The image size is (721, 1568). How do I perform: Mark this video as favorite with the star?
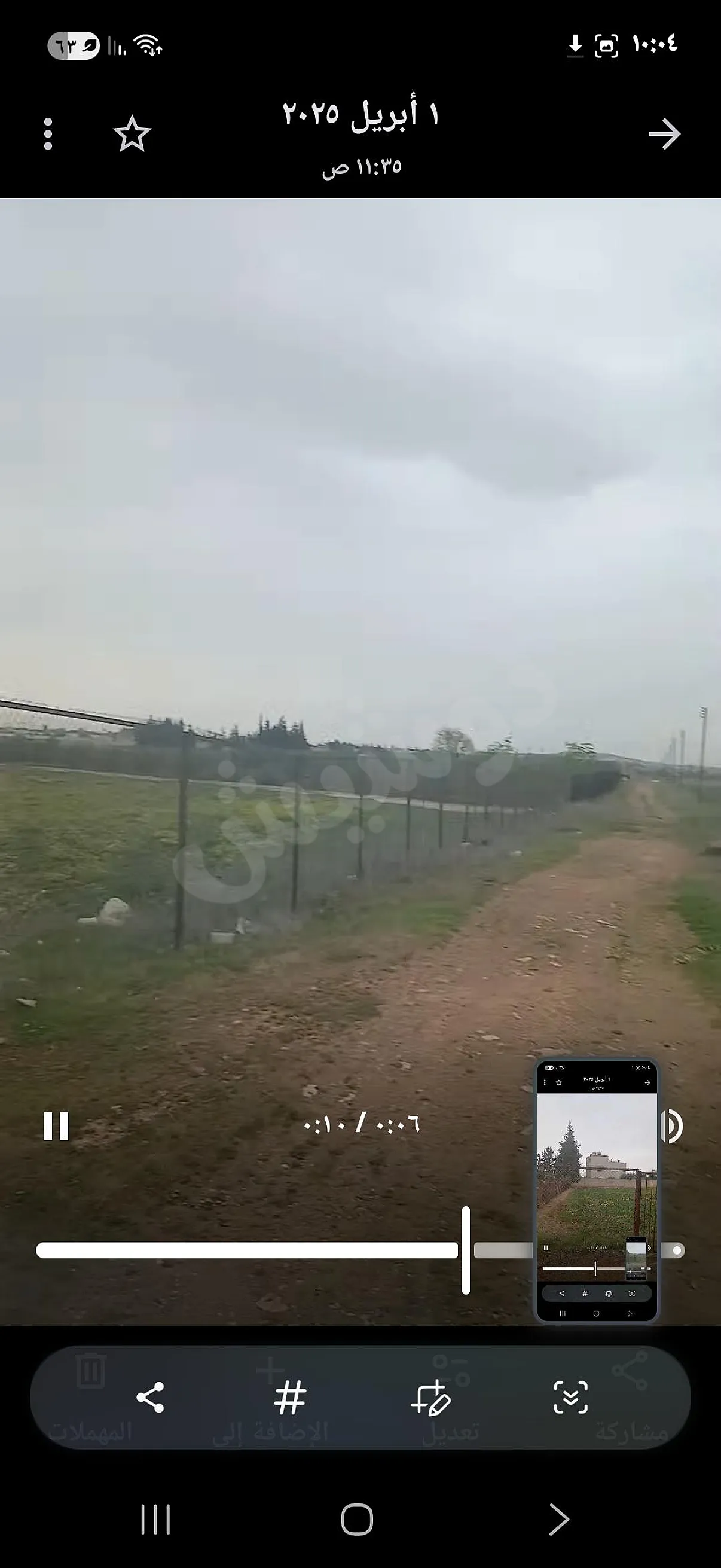coord(132,134)
